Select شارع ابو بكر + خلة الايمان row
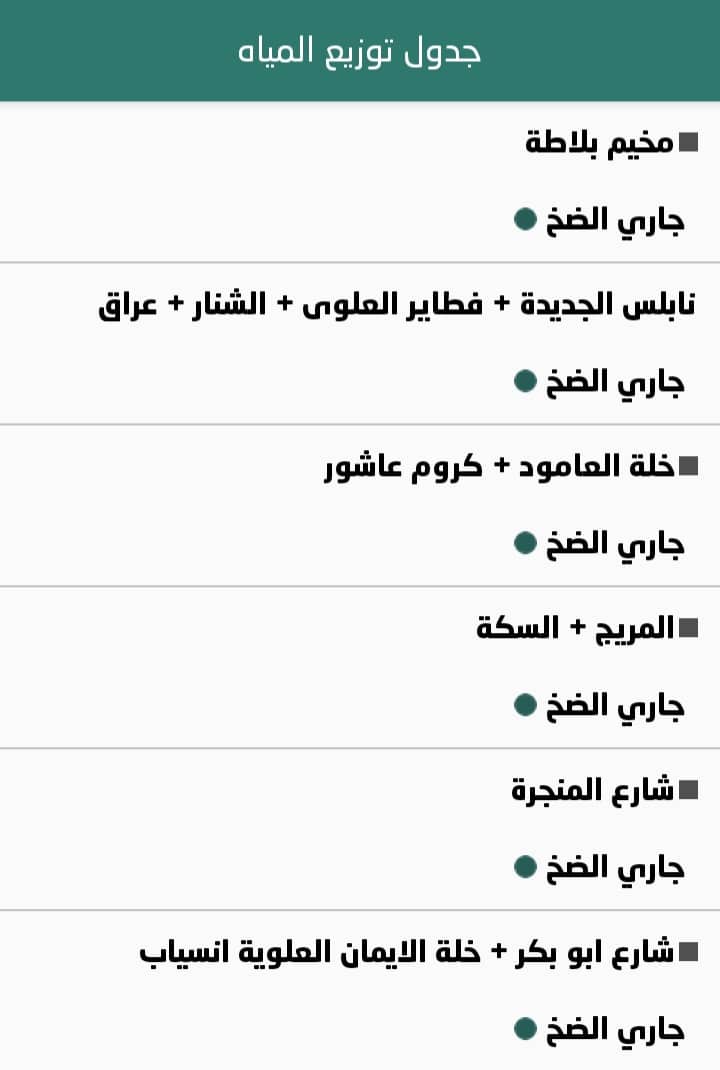720x1070 pixels. [x=410, y=952]
